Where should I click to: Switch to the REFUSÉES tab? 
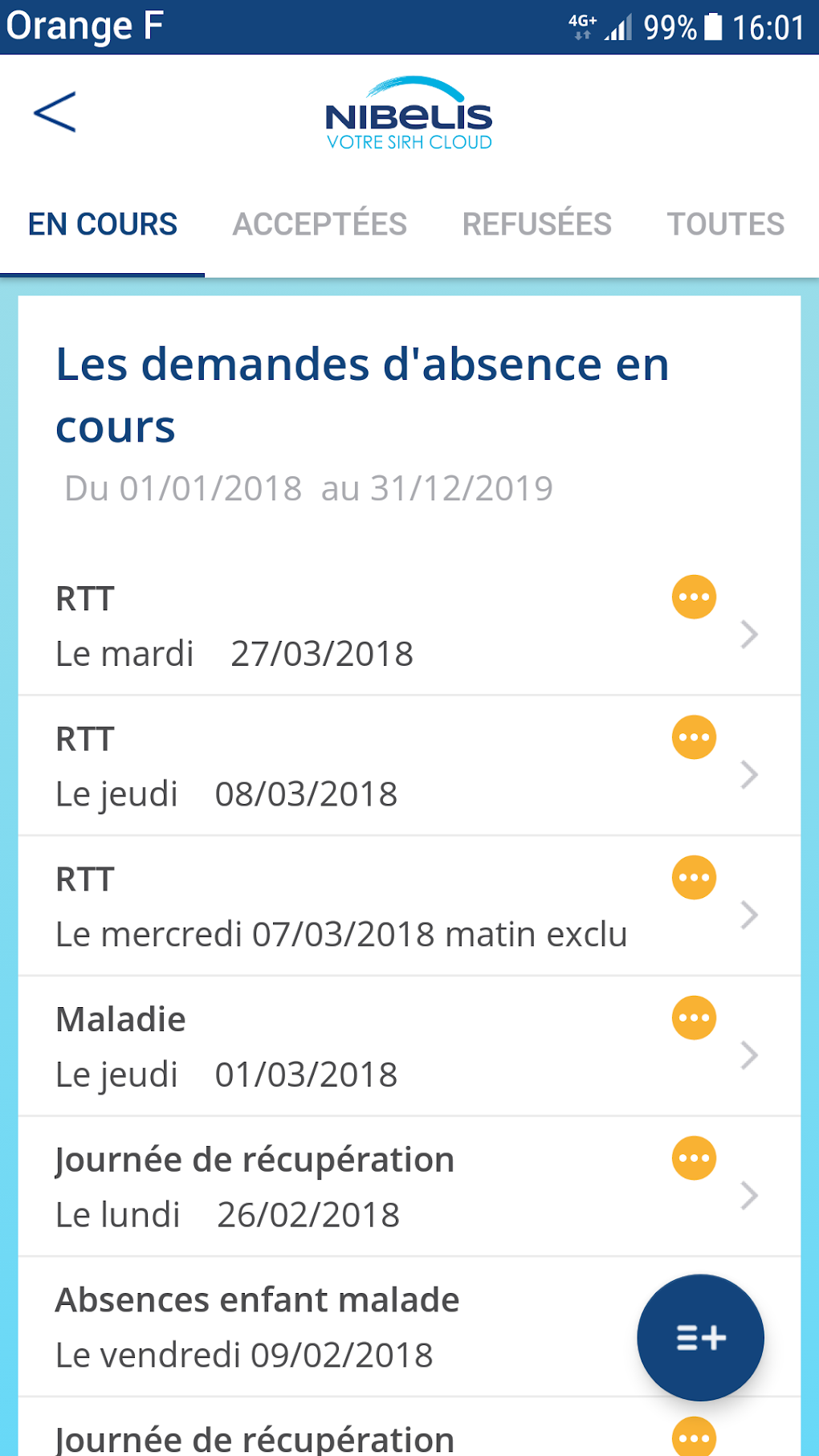coord(536,224)
